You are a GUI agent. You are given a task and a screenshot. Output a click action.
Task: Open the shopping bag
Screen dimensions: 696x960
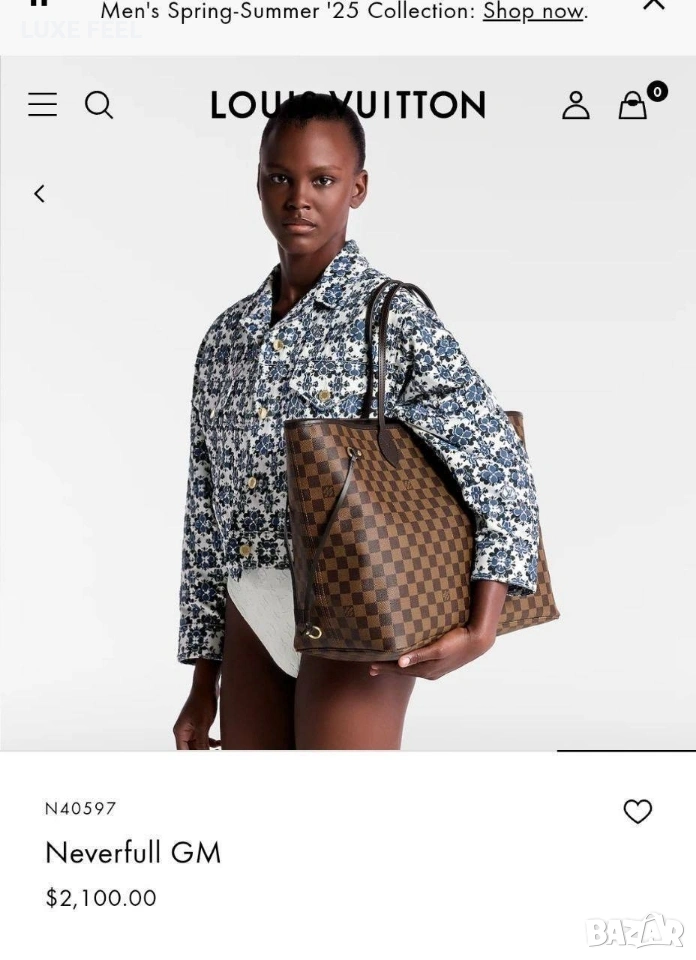[633, 105]
